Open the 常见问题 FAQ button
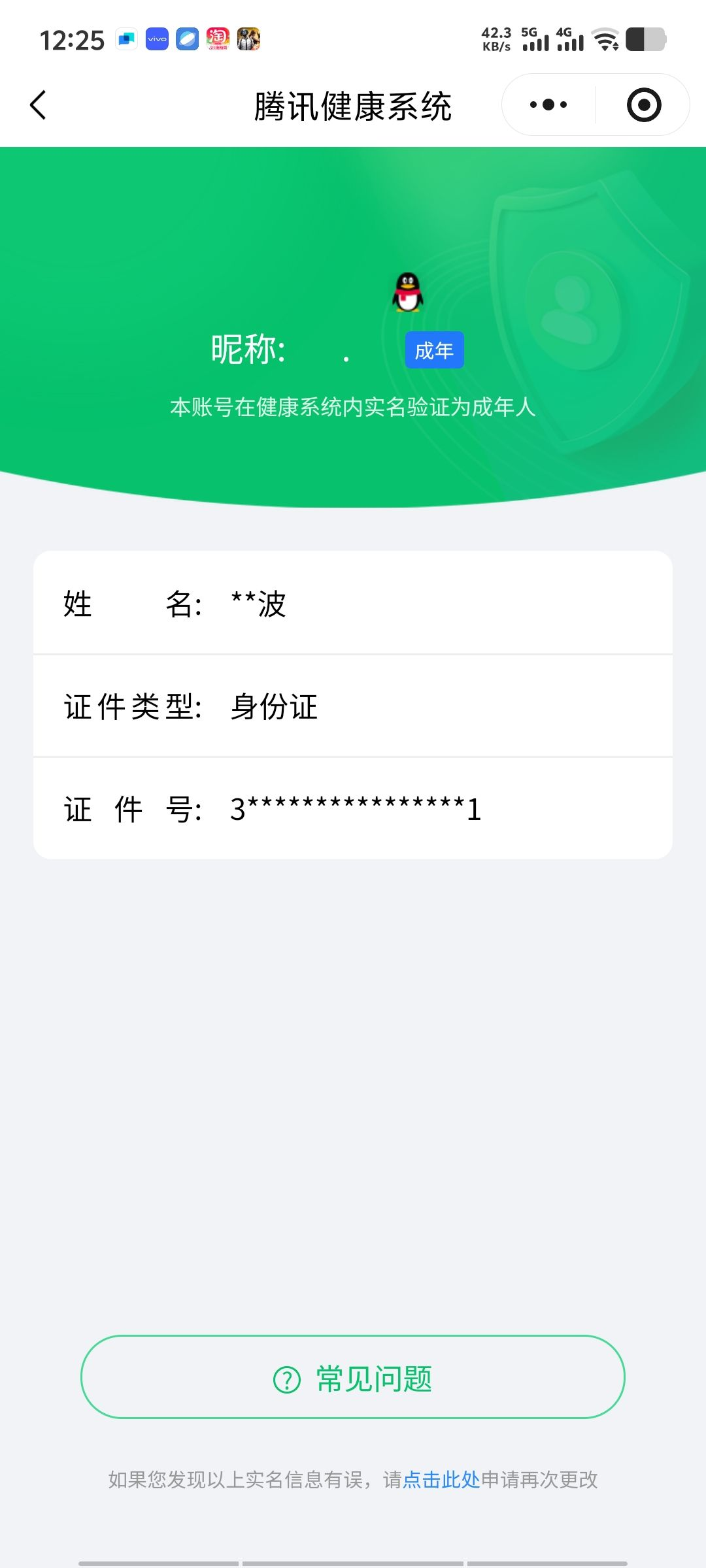Image resolution: width=706 pixels, height=1568 pixels. 353,1377
